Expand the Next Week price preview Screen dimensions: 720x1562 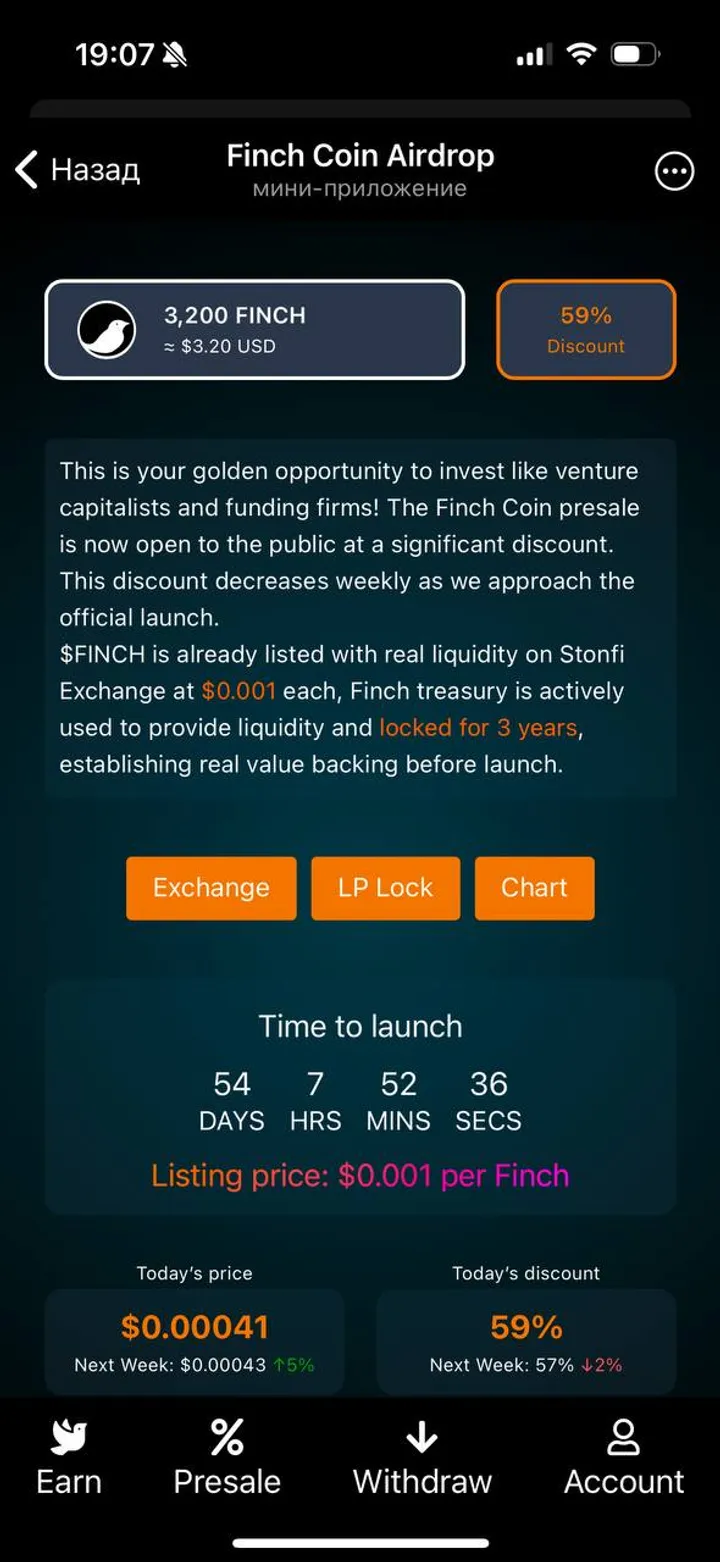pos(194,1364)
